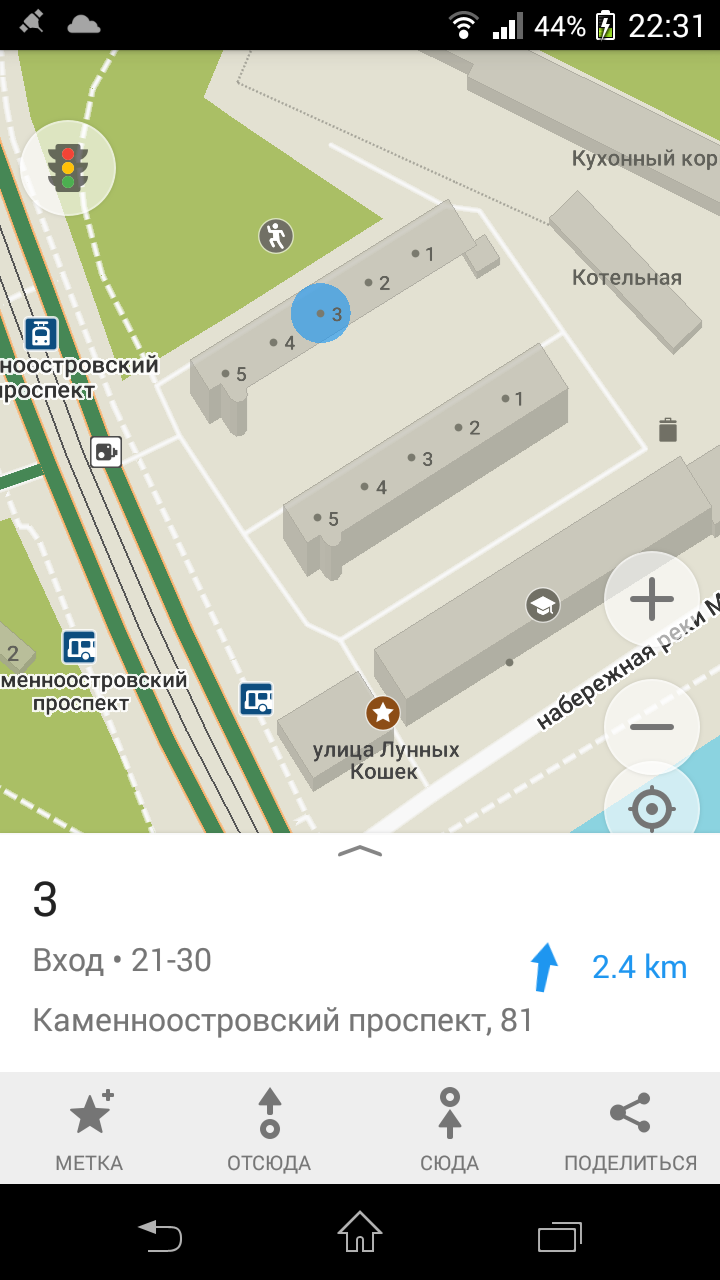Screen dimensions: 720x1280
Task: Zoom in on the map
Action: (652, 600)
